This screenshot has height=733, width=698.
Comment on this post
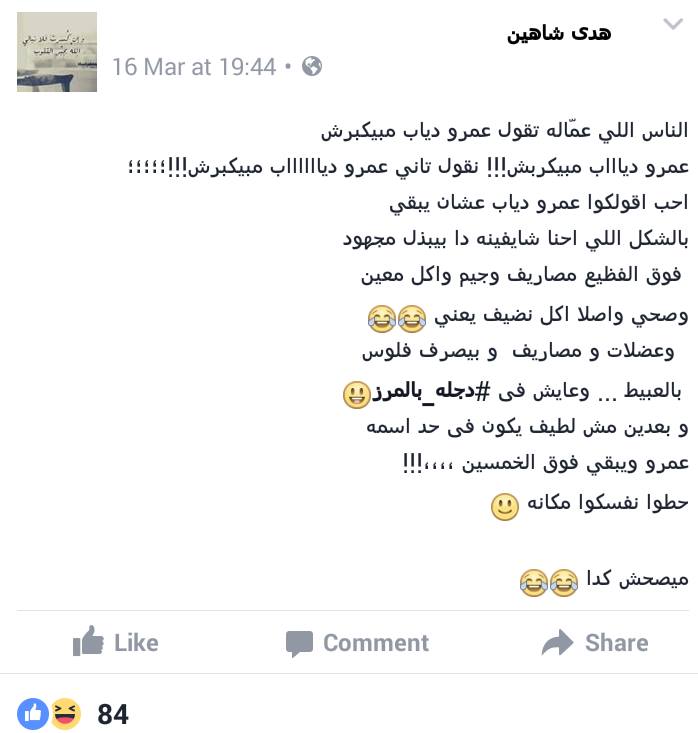(357, 642)
